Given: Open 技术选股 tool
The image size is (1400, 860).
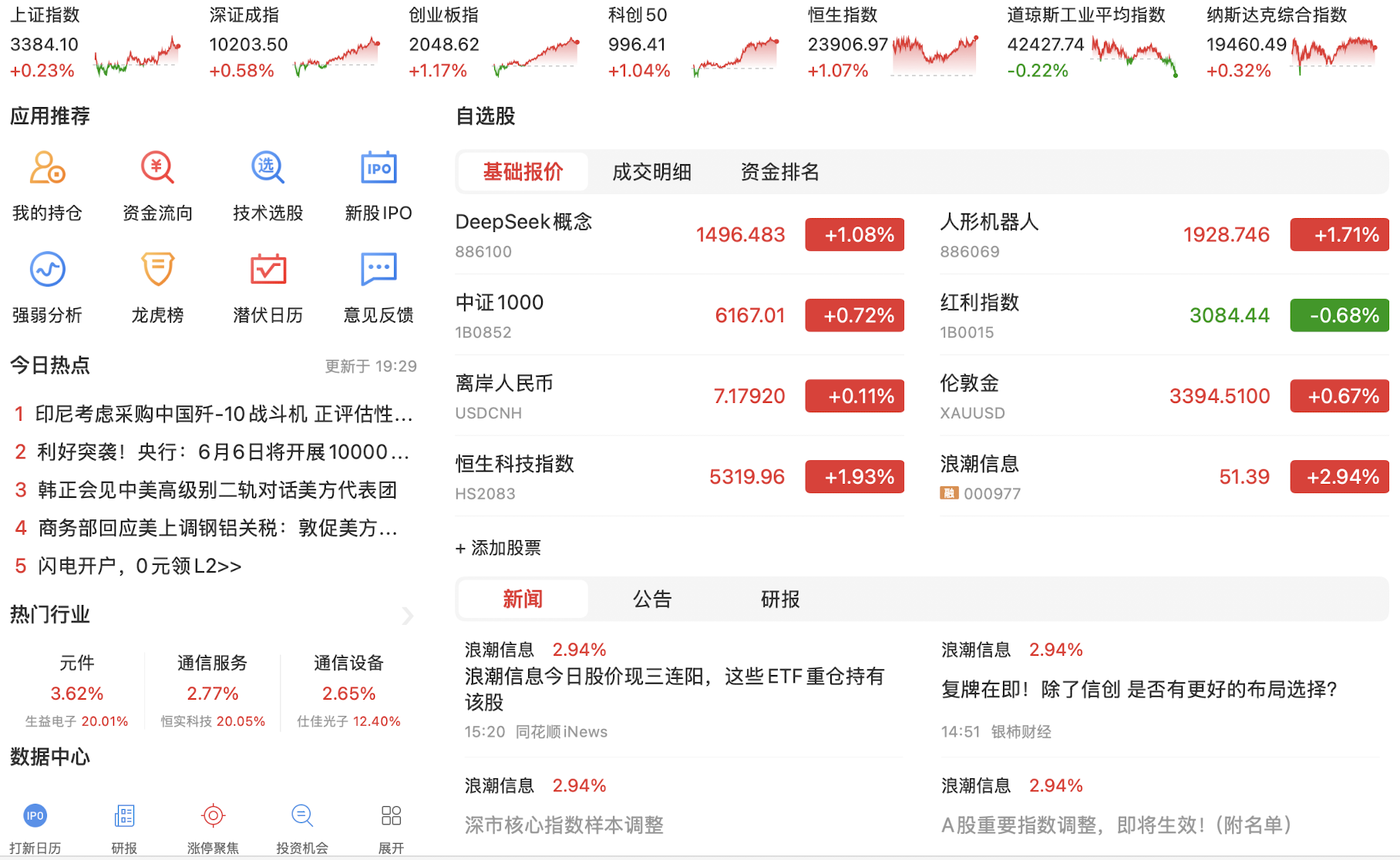Looking at the screenshot, I should (268, 186).
